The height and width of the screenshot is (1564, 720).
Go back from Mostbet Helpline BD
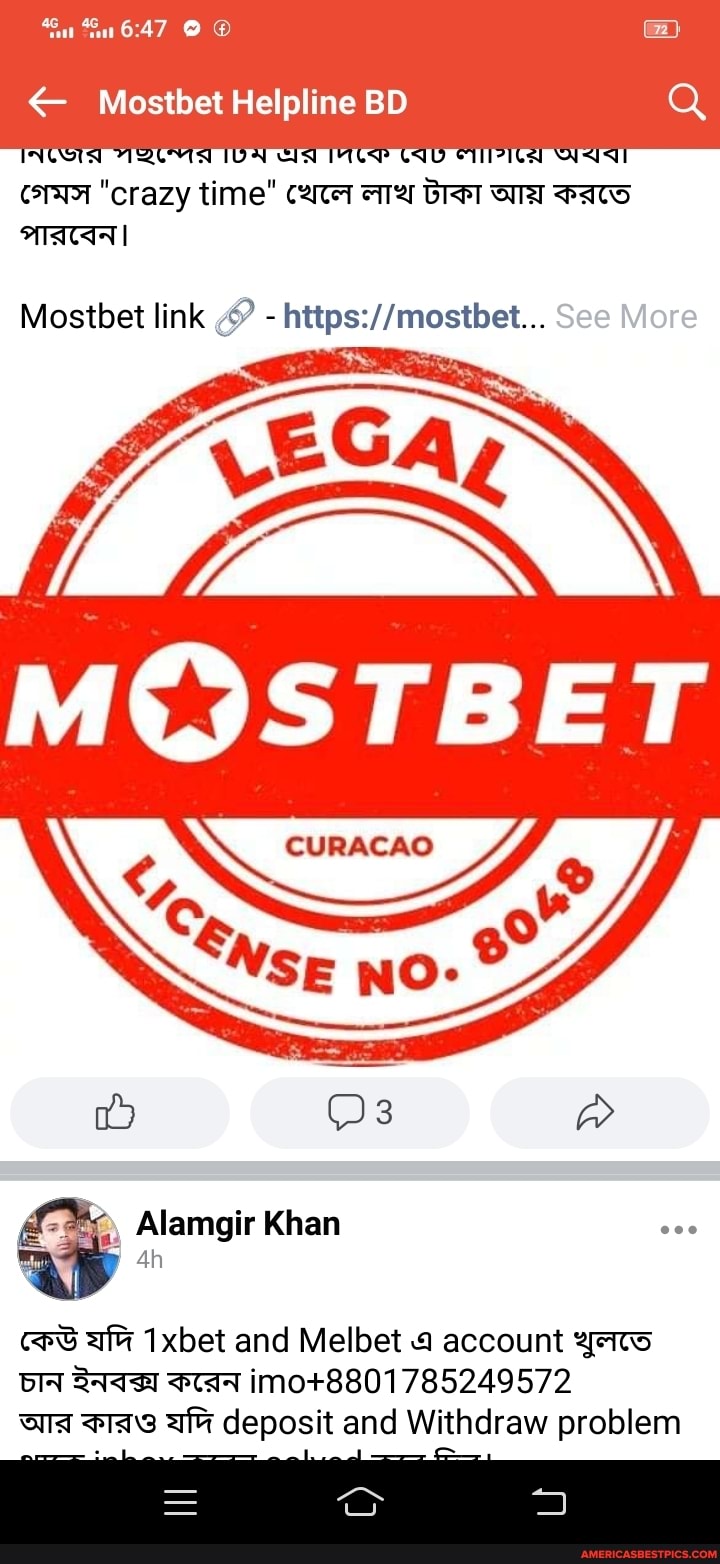pos(47,101)
